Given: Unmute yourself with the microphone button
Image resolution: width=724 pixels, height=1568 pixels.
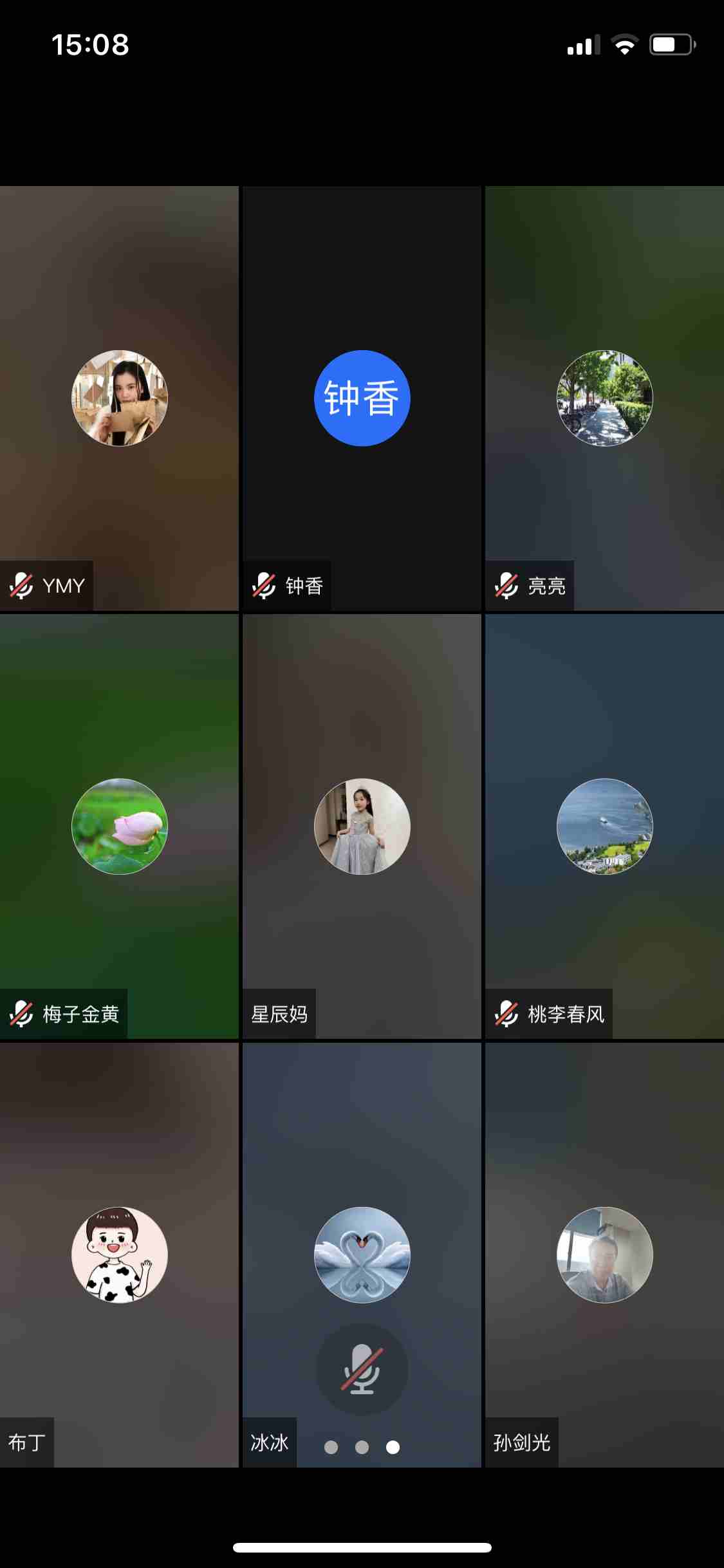Looking at the screenshot, I should pyautogui.click(x=362, y=1368).
